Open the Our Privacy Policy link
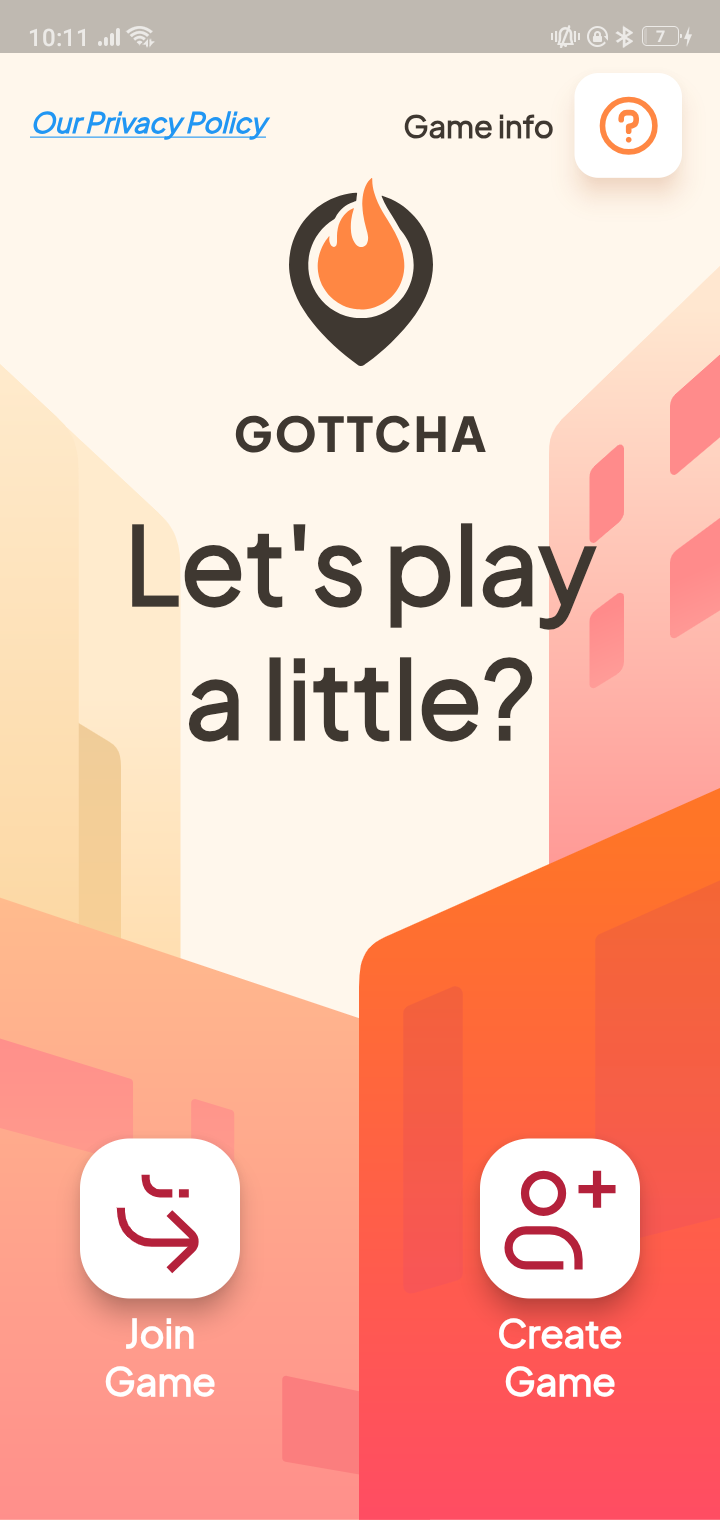720x1520 pixels. [150, 124]
